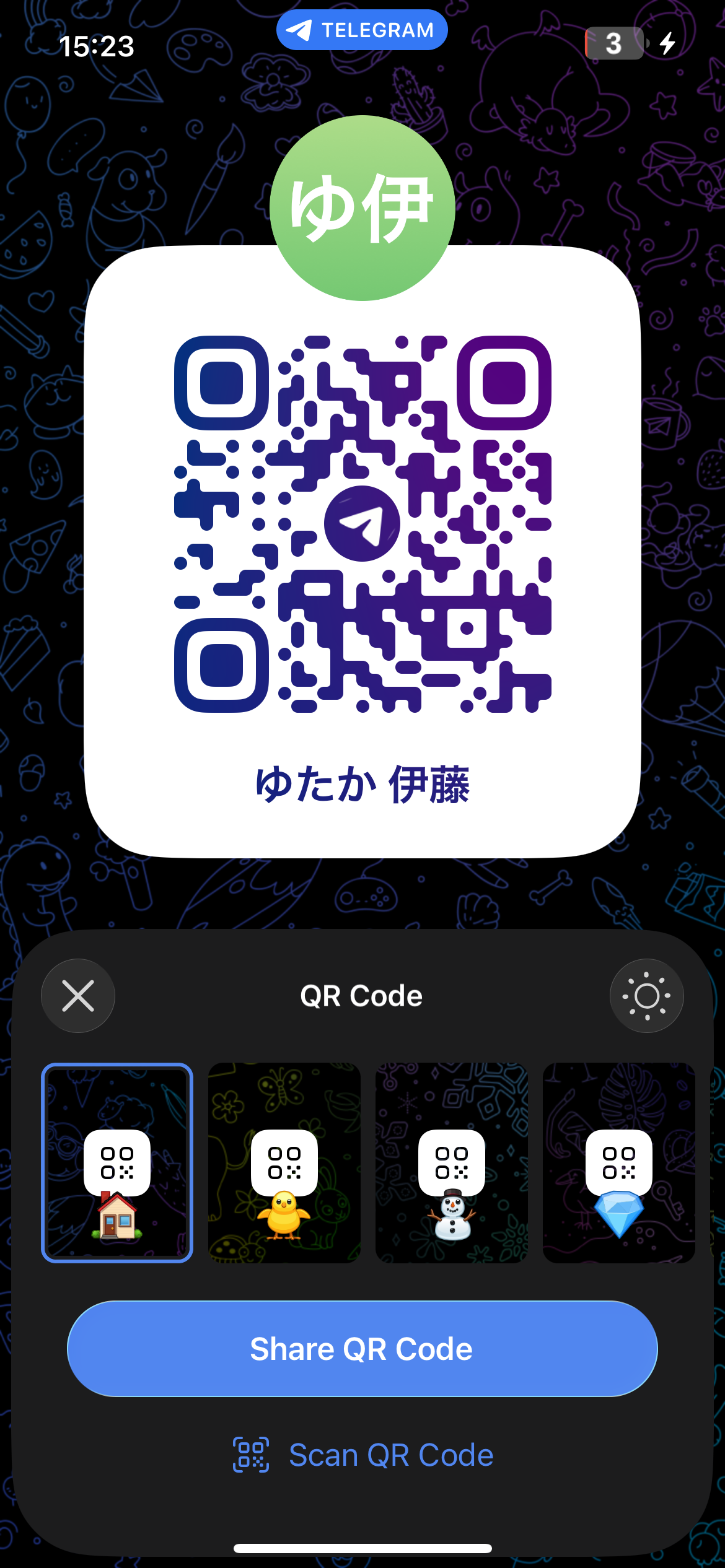Click the QR glyph on the chick theme
This screenshot has width=725, height=1568.
[x=284, y=1163]
